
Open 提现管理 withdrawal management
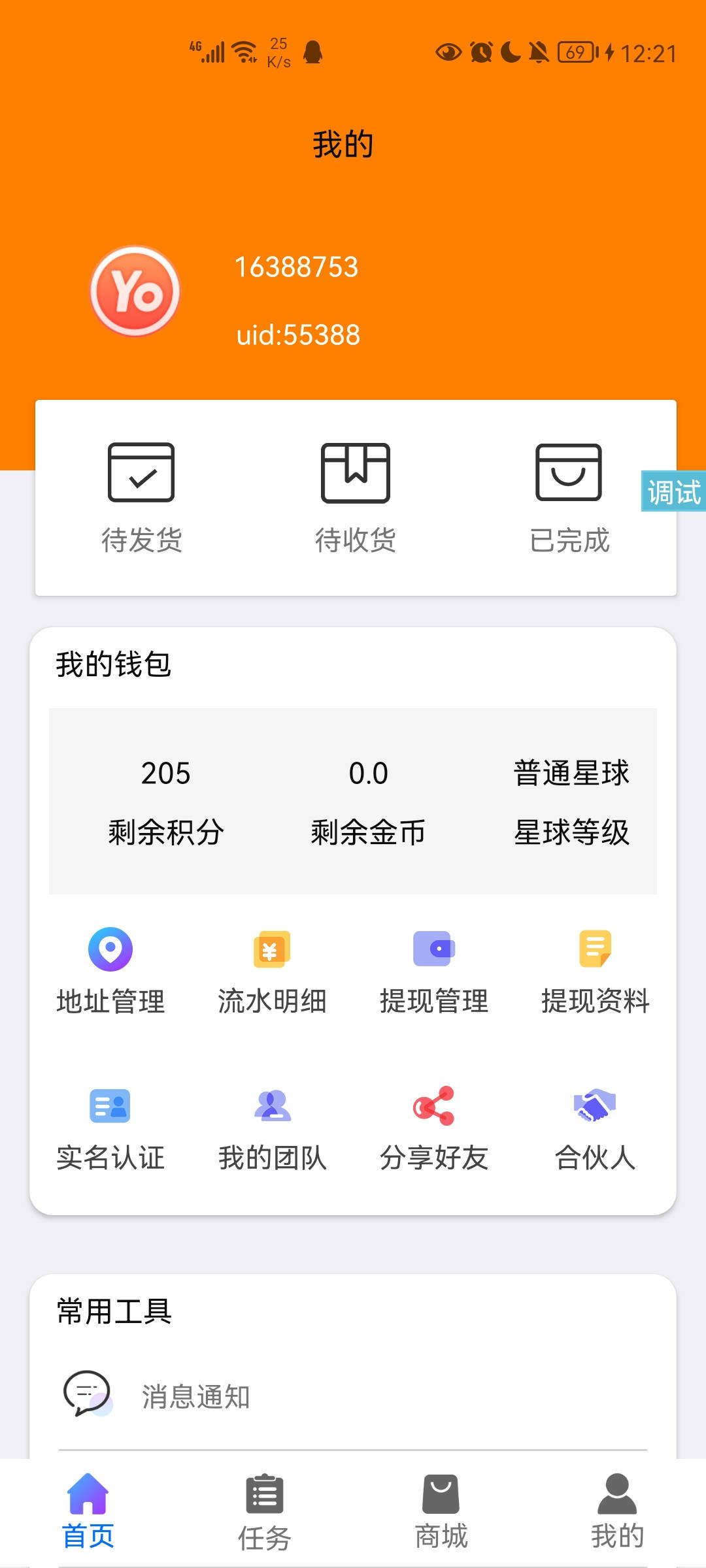pyautogui.click(x=434, y=971)
